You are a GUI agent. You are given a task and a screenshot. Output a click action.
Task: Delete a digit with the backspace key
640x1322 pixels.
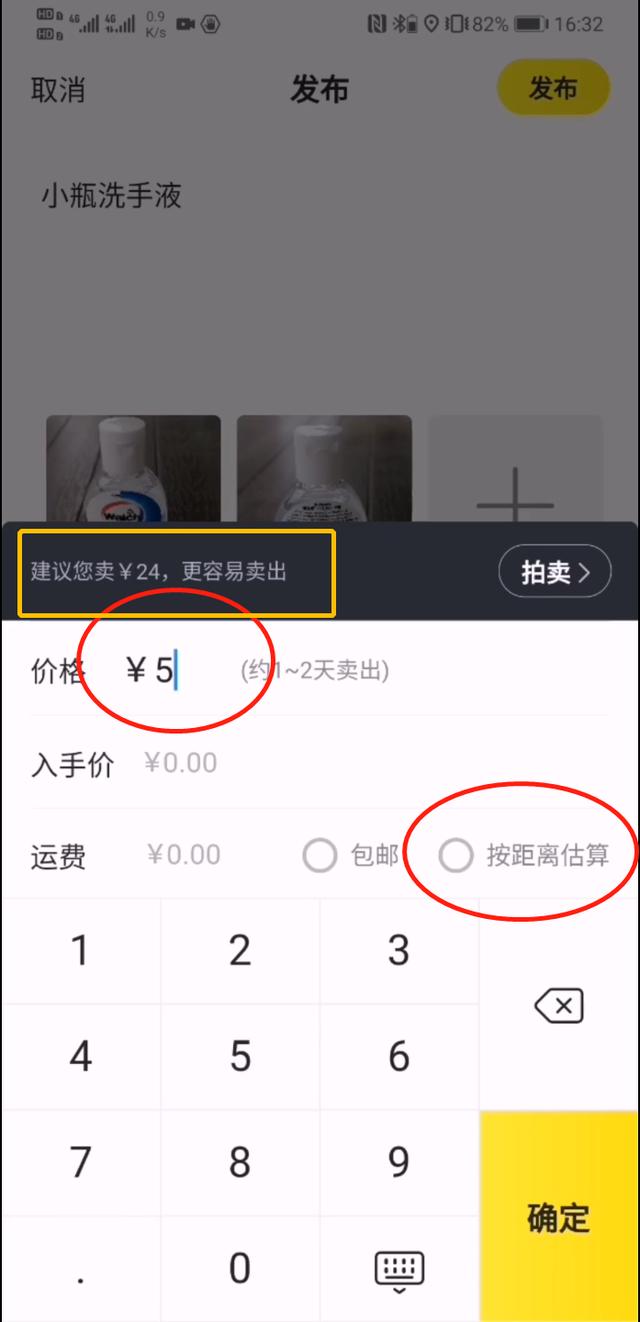tap(559, 1005)
